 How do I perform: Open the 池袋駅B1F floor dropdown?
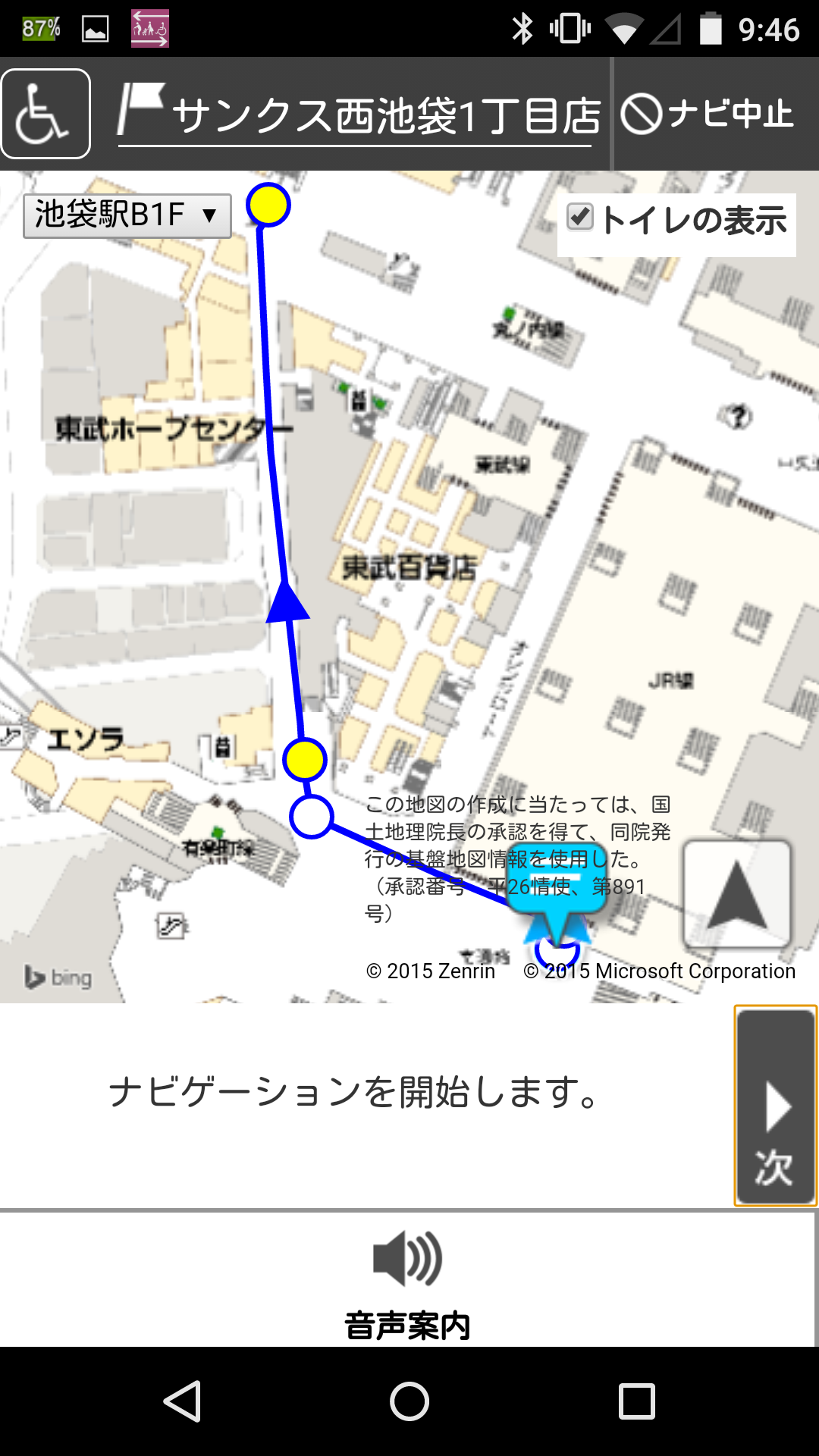127,215
